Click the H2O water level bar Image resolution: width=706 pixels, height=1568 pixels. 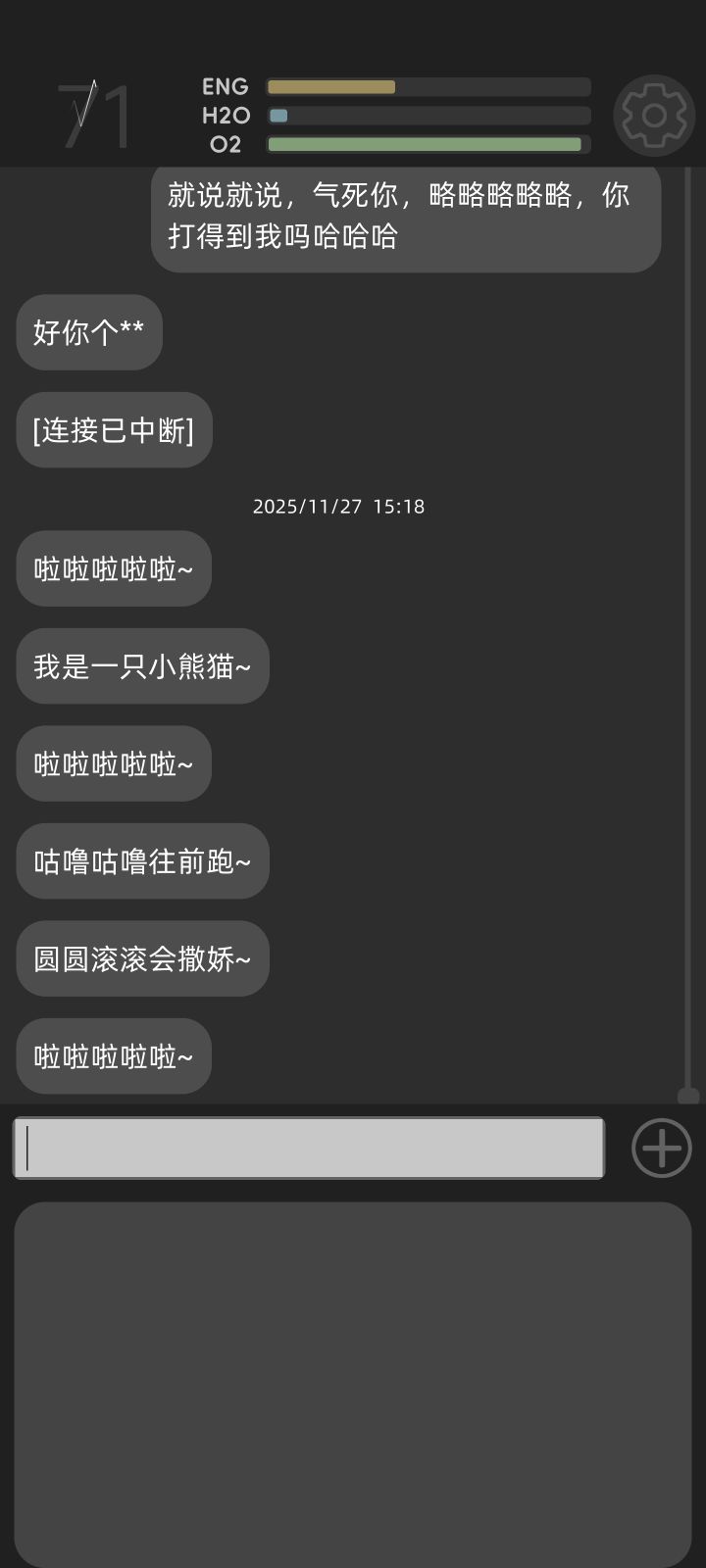[428, 115]
